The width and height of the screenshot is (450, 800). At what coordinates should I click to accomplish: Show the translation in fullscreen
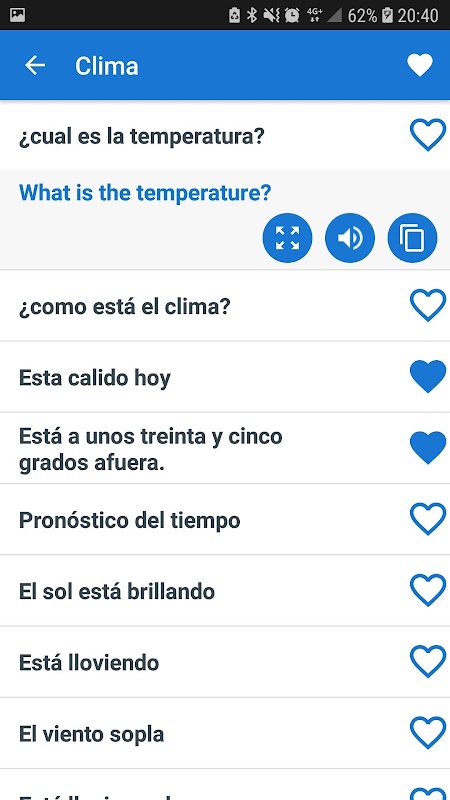click(287, 238)
